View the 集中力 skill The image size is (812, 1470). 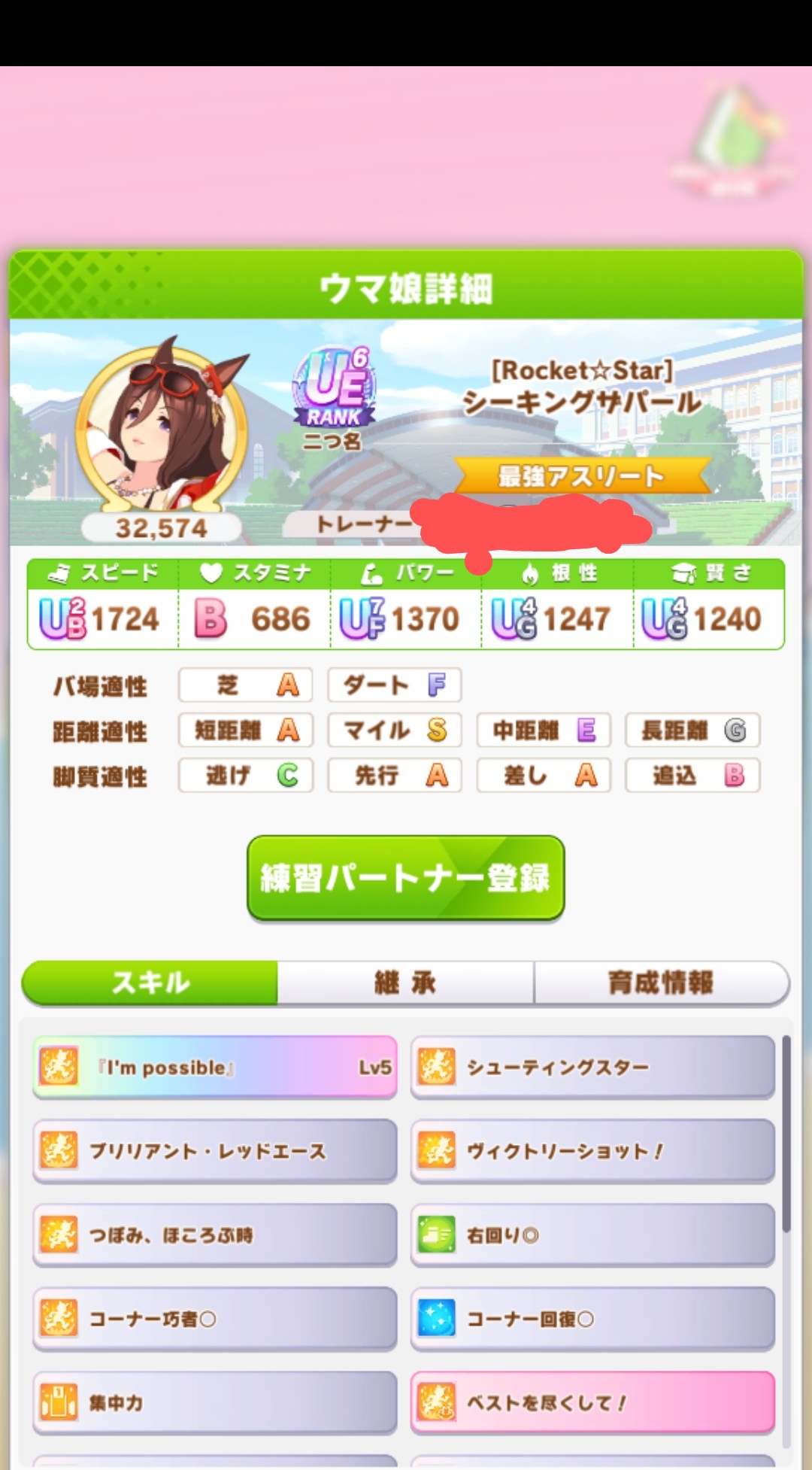point(215,1403)
